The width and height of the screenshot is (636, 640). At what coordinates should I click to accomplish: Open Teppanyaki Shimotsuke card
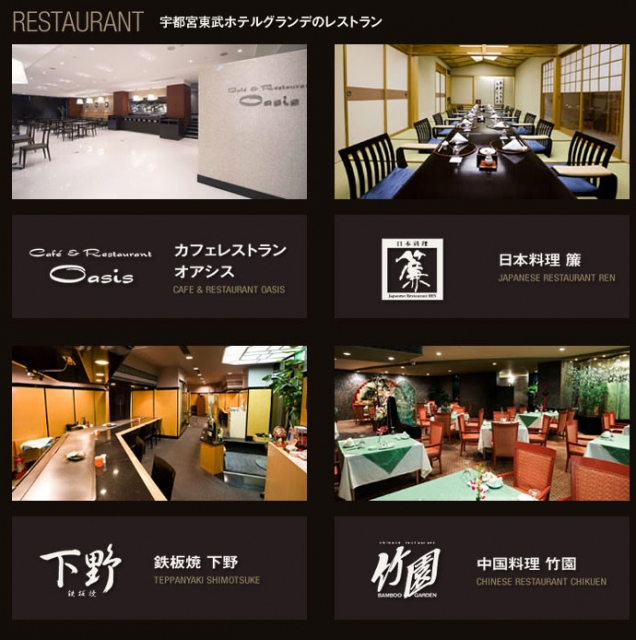pyautogui.click(x=159, y=569)
